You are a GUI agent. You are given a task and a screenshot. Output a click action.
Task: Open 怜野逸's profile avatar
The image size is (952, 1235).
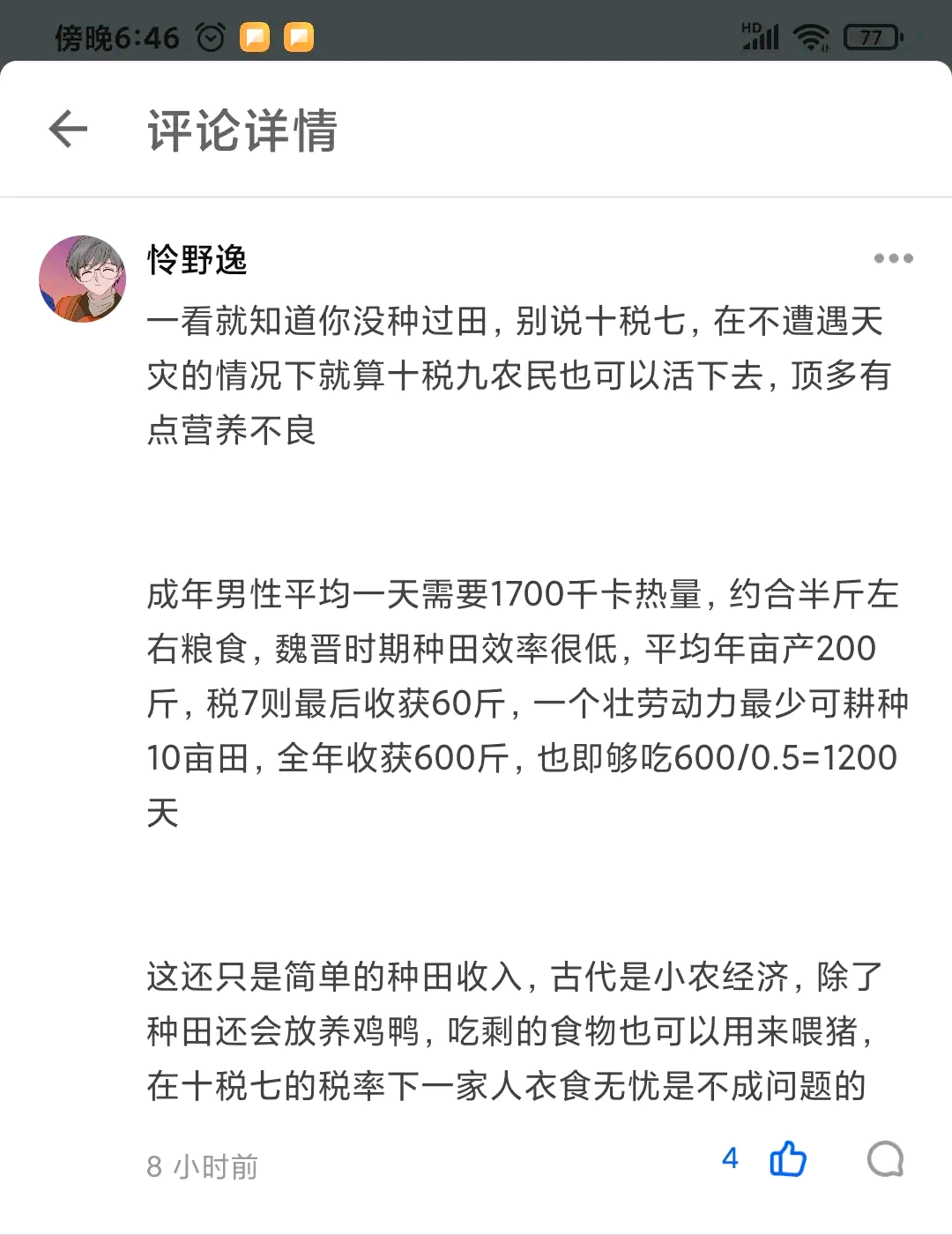(x=83, y=279)
